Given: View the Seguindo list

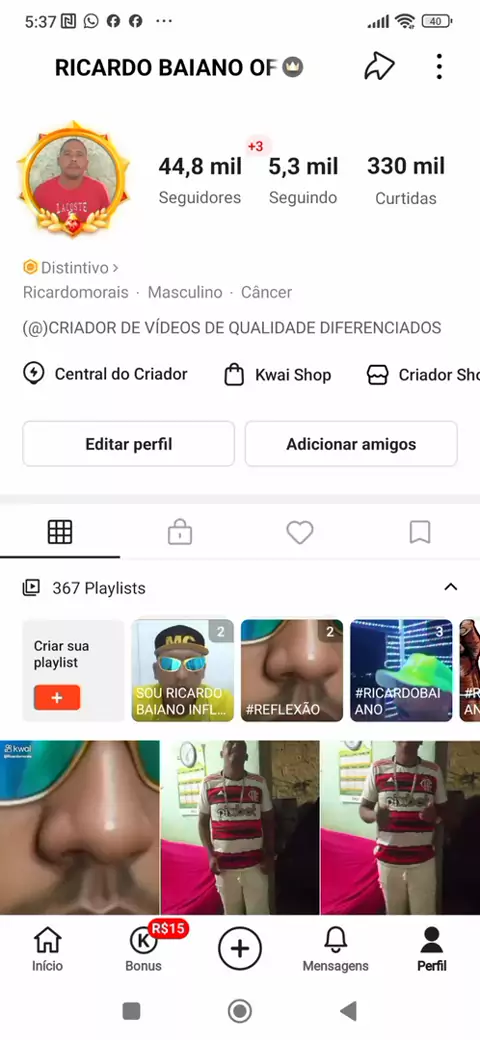Looking at the screenshot, I should tap(303, 180).
